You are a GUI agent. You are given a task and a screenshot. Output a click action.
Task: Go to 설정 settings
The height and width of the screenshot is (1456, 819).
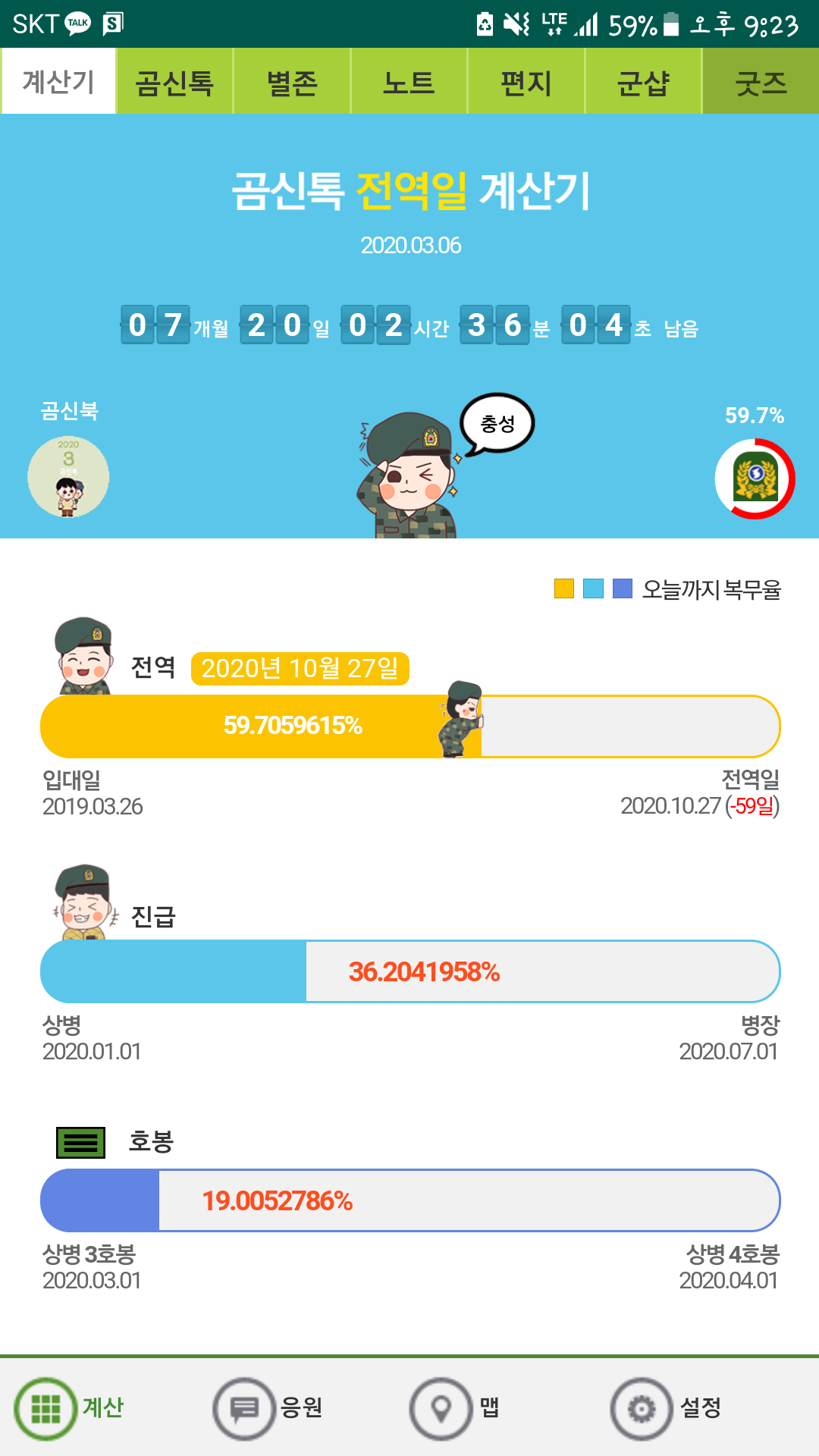point(667,1408)
